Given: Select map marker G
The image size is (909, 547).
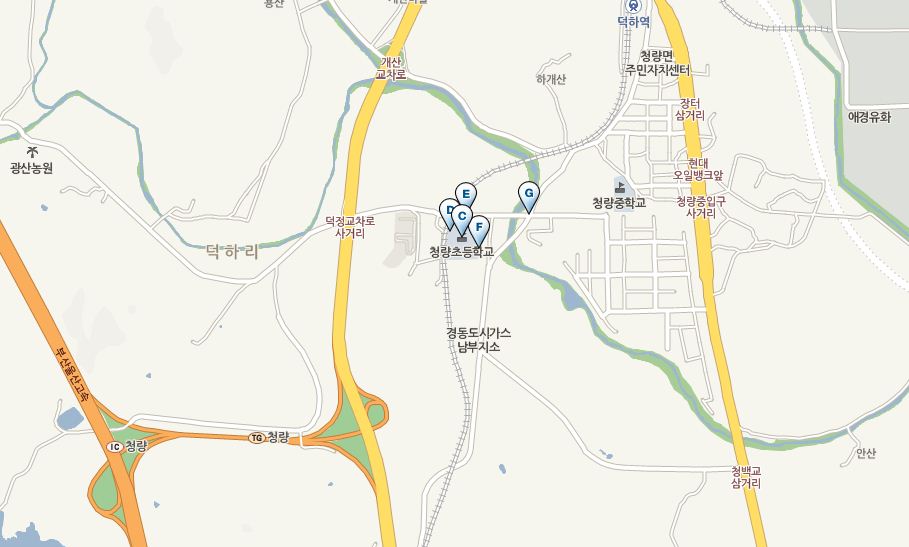Looking at the screenshot, I should tap(529, 194).
